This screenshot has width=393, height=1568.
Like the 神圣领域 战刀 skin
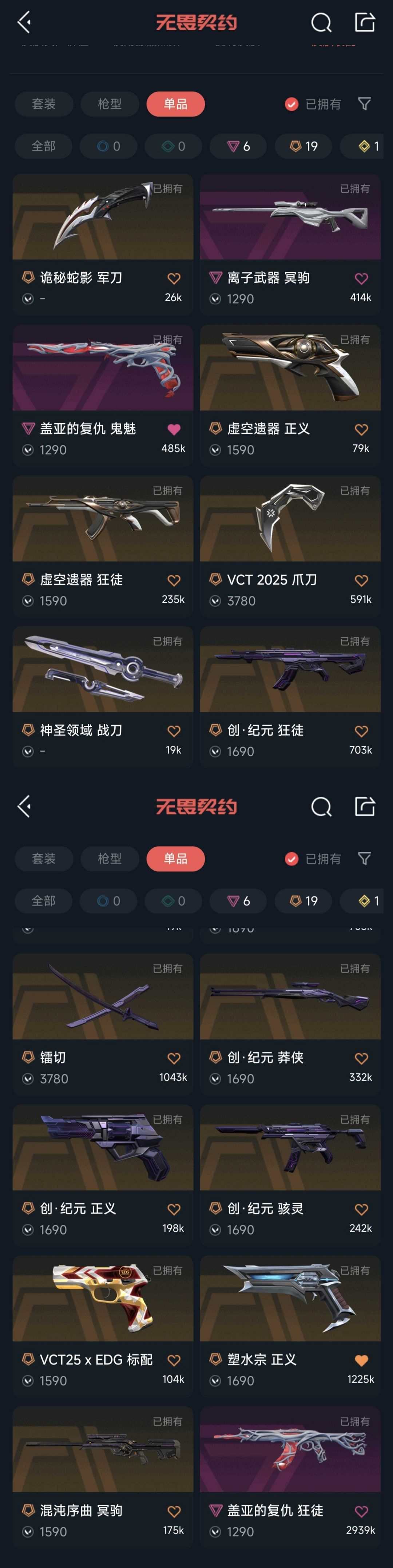coord(174,732)
